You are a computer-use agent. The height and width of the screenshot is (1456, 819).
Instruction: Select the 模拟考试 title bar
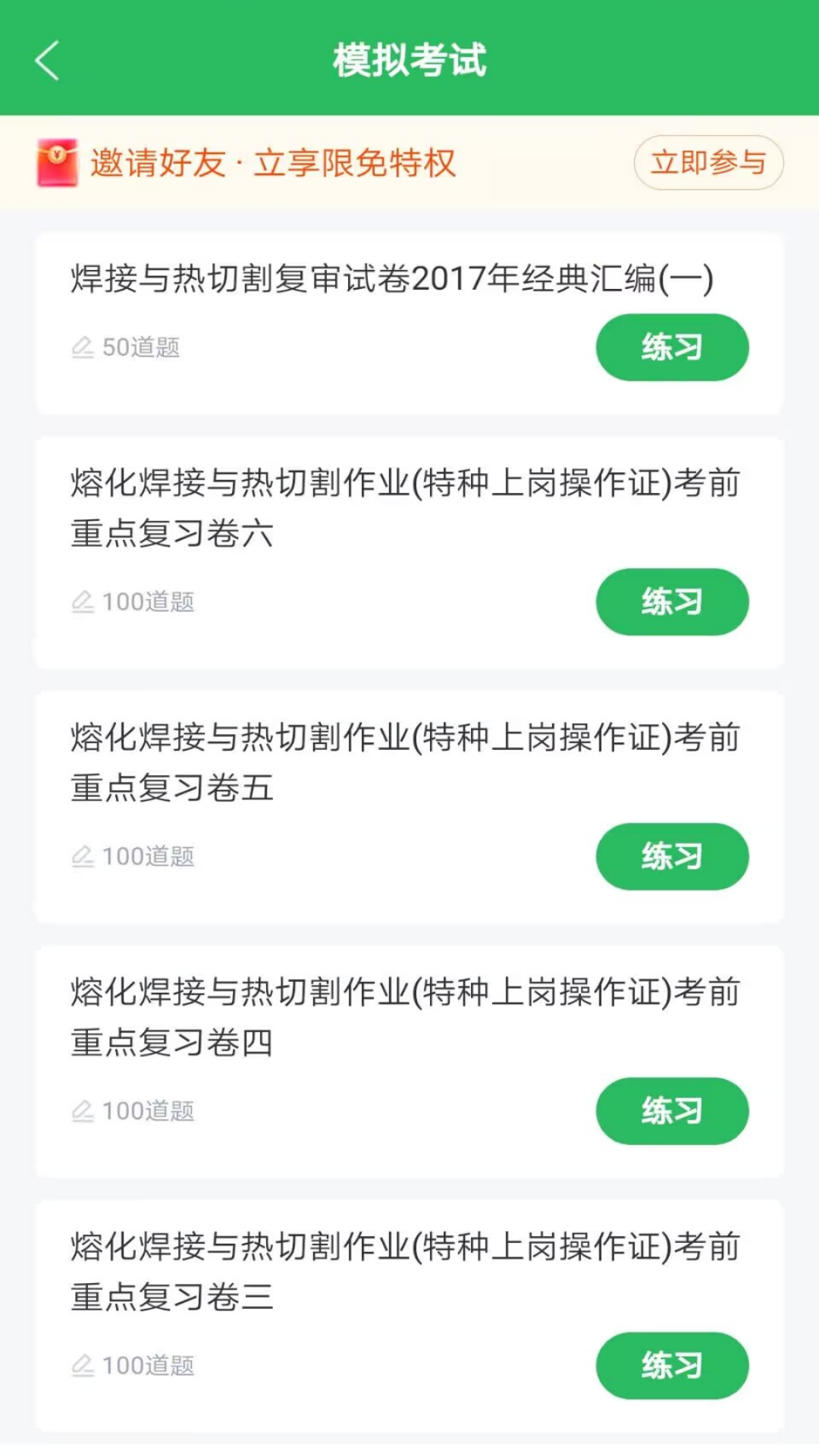pyautogui.click(x=409, y=61)
